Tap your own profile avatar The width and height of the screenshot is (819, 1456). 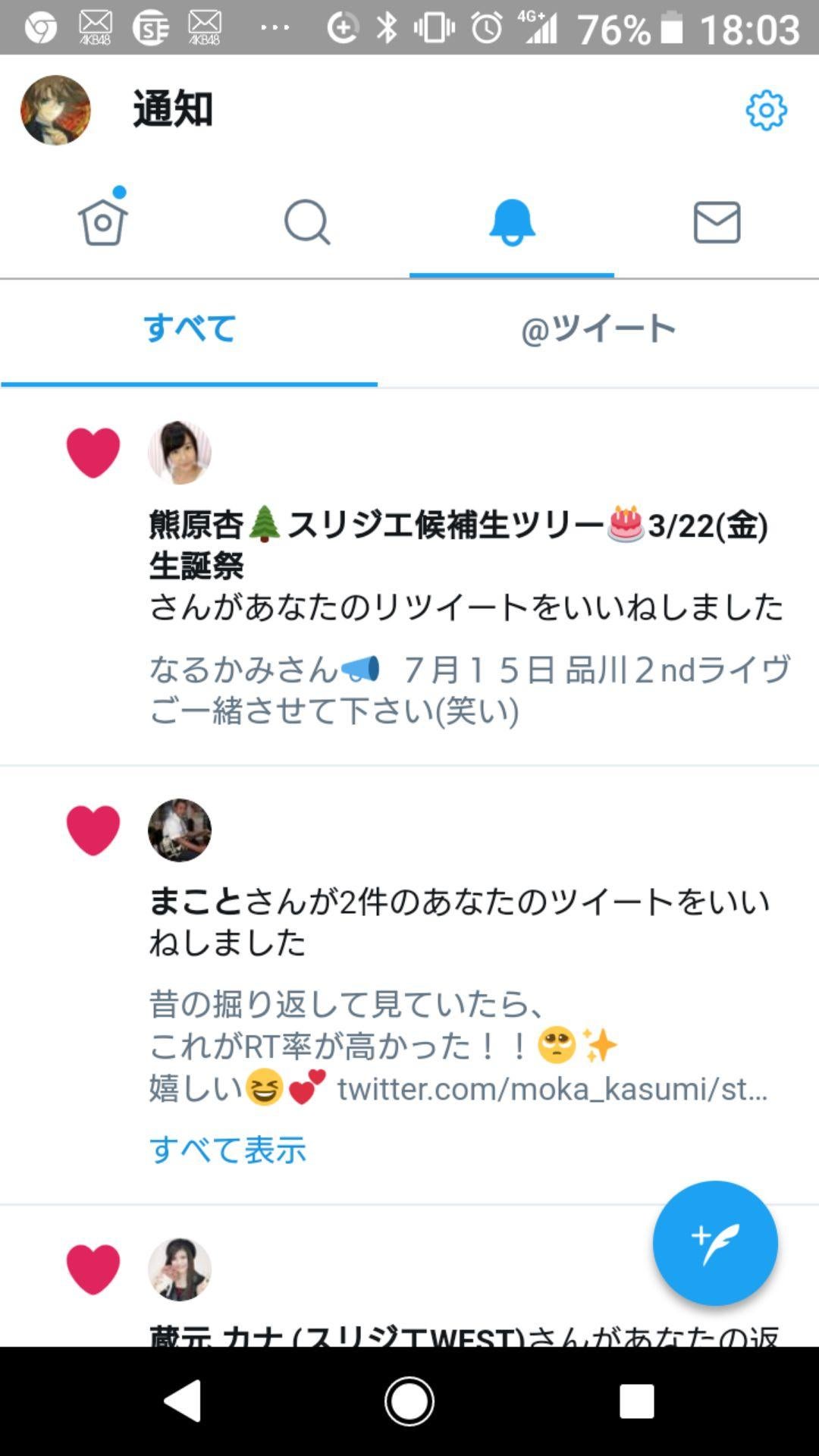coord(55,110)
